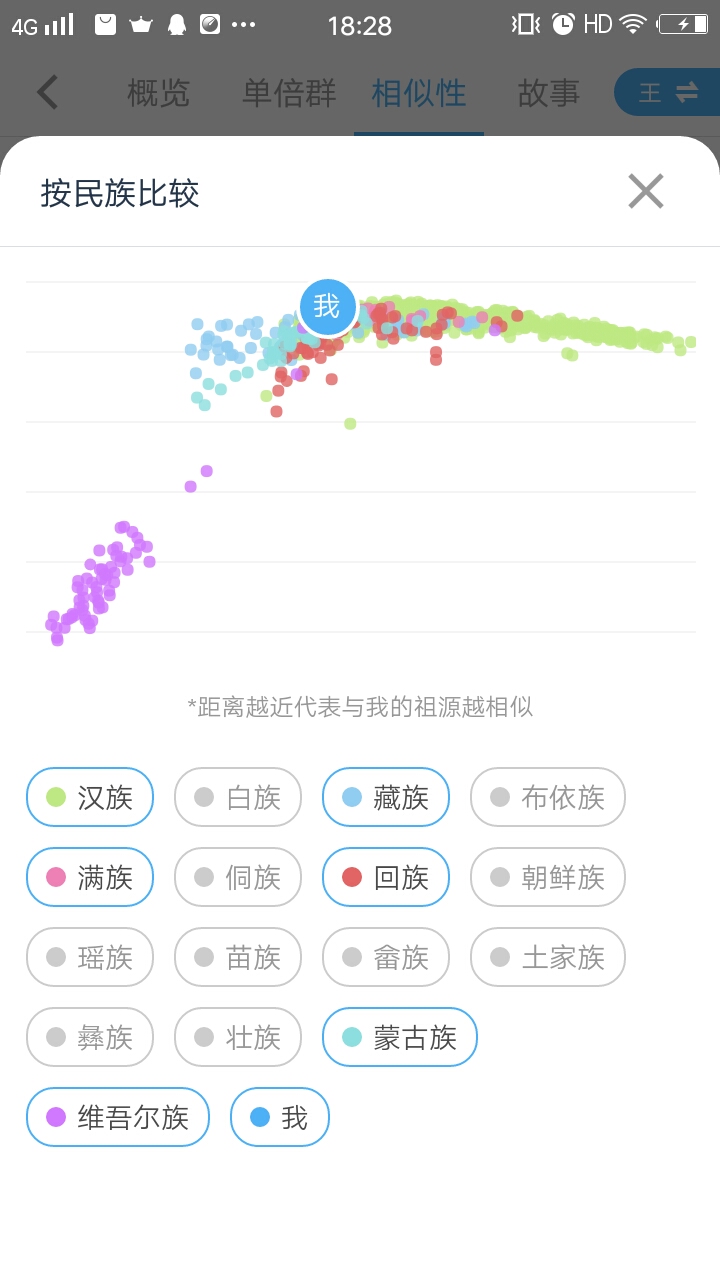
Task: Hide 蒙古族 from the chart
Action: tap(400, 1037)
